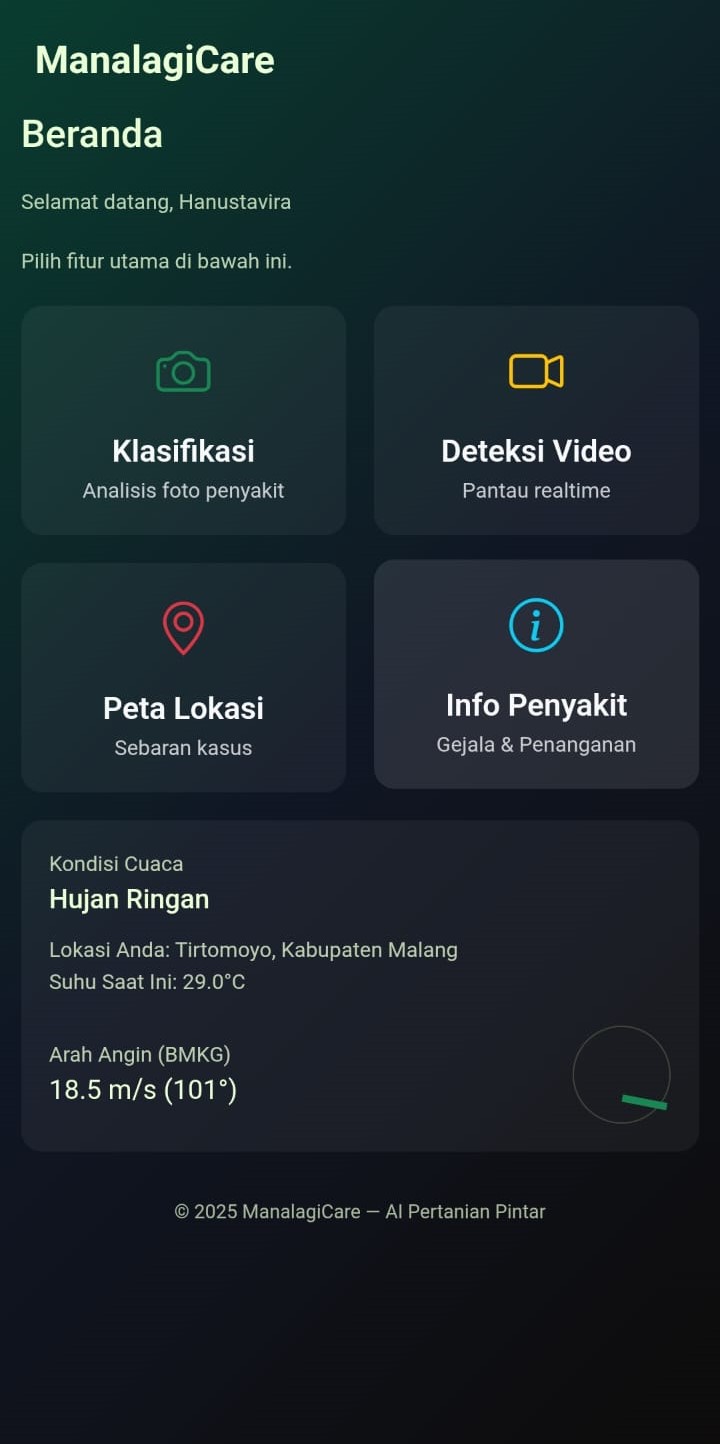
Task: Tap the 2025 ManalagiCare footer text
Action: point(360,1211)
